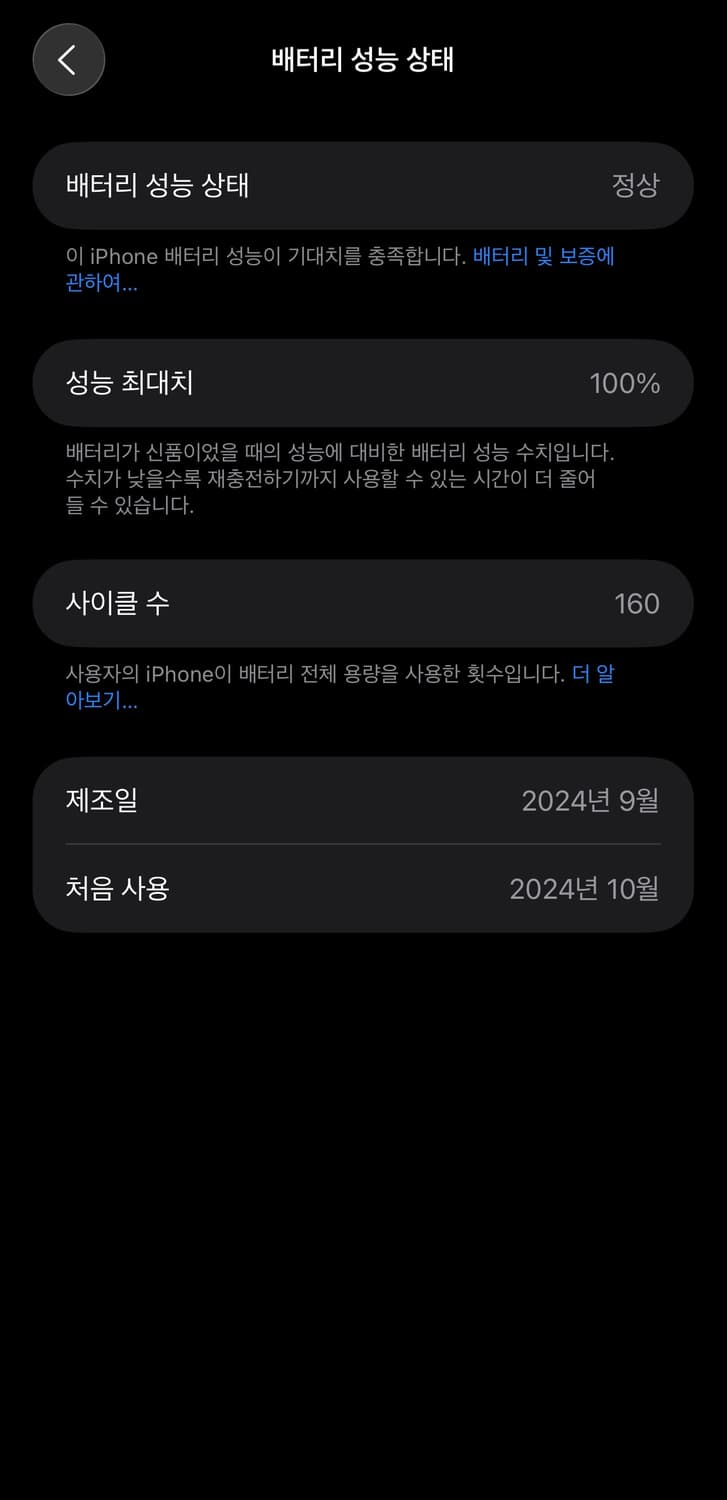Tap the grouped date information card
Image resolution: width=727 pixels, height=1500 pixels.
click(363, 844)
